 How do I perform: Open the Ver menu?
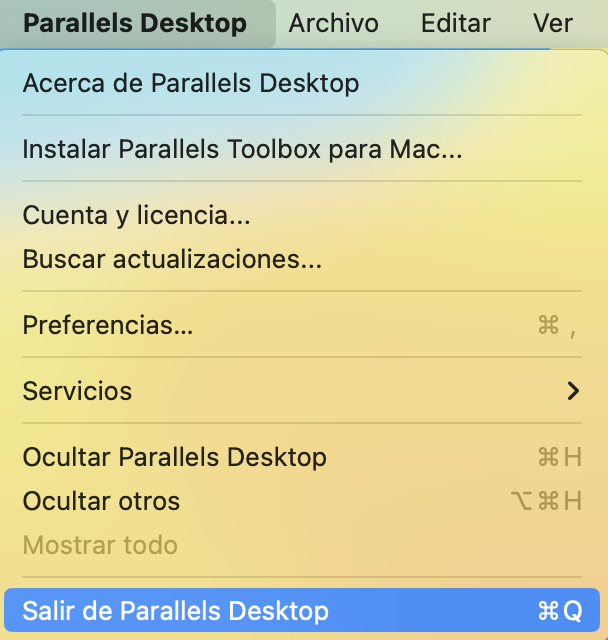coord(552,23)
